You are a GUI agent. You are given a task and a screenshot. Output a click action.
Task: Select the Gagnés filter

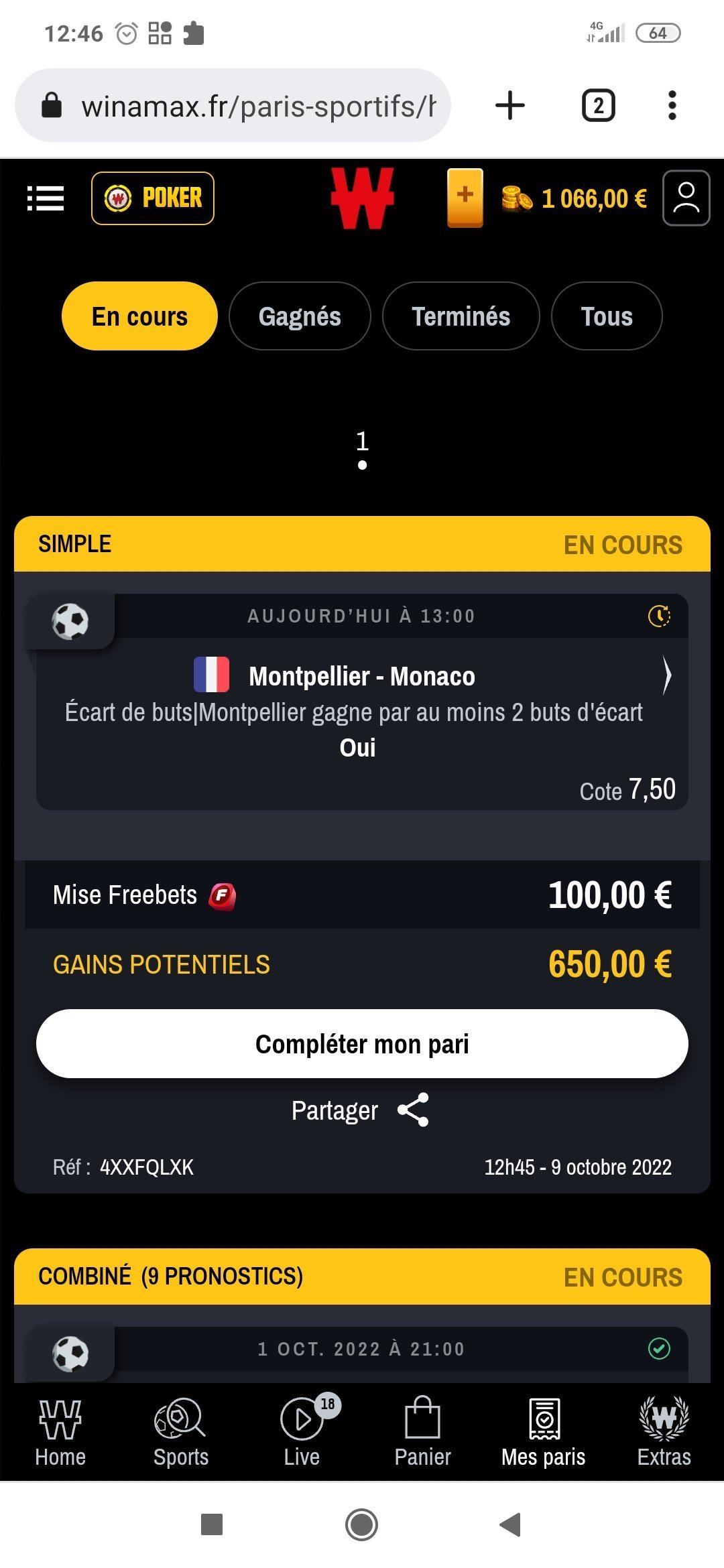300,316
